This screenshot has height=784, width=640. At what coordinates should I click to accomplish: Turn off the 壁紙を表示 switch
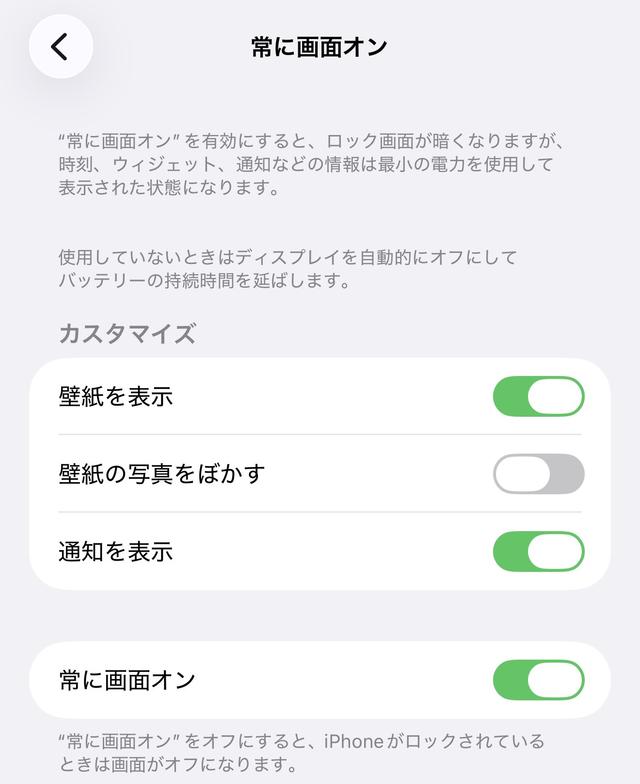[x=538, y=396]
